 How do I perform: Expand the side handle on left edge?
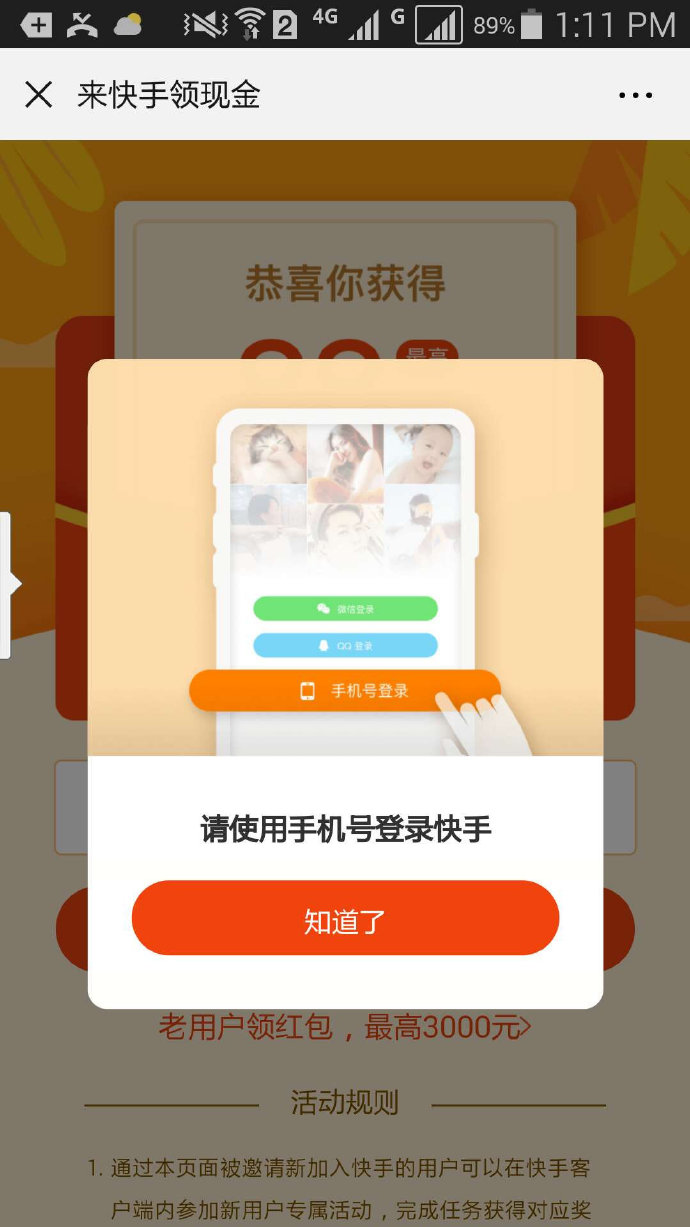click(8, 585)
